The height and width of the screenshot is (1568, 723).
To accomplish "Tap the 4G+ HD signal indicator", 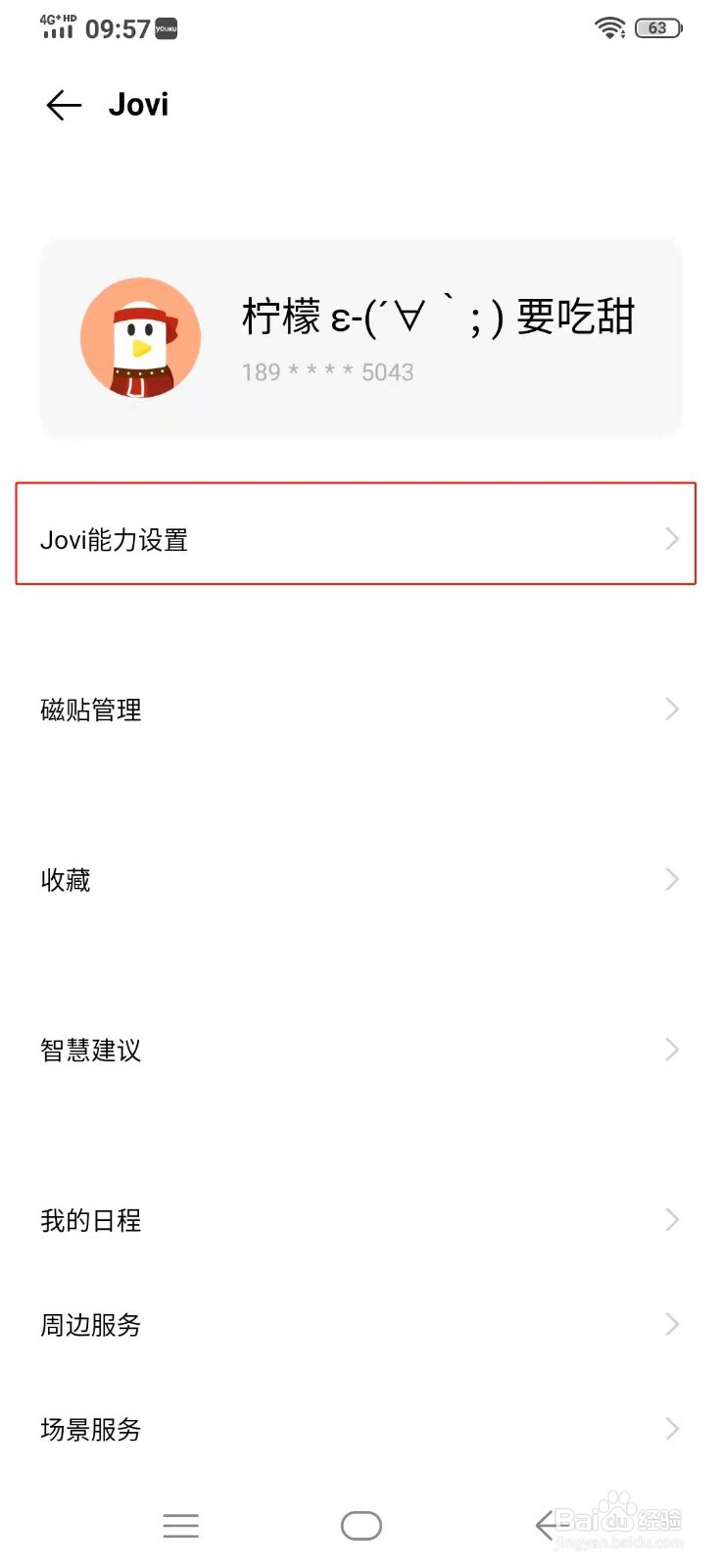I will [56, 27].
